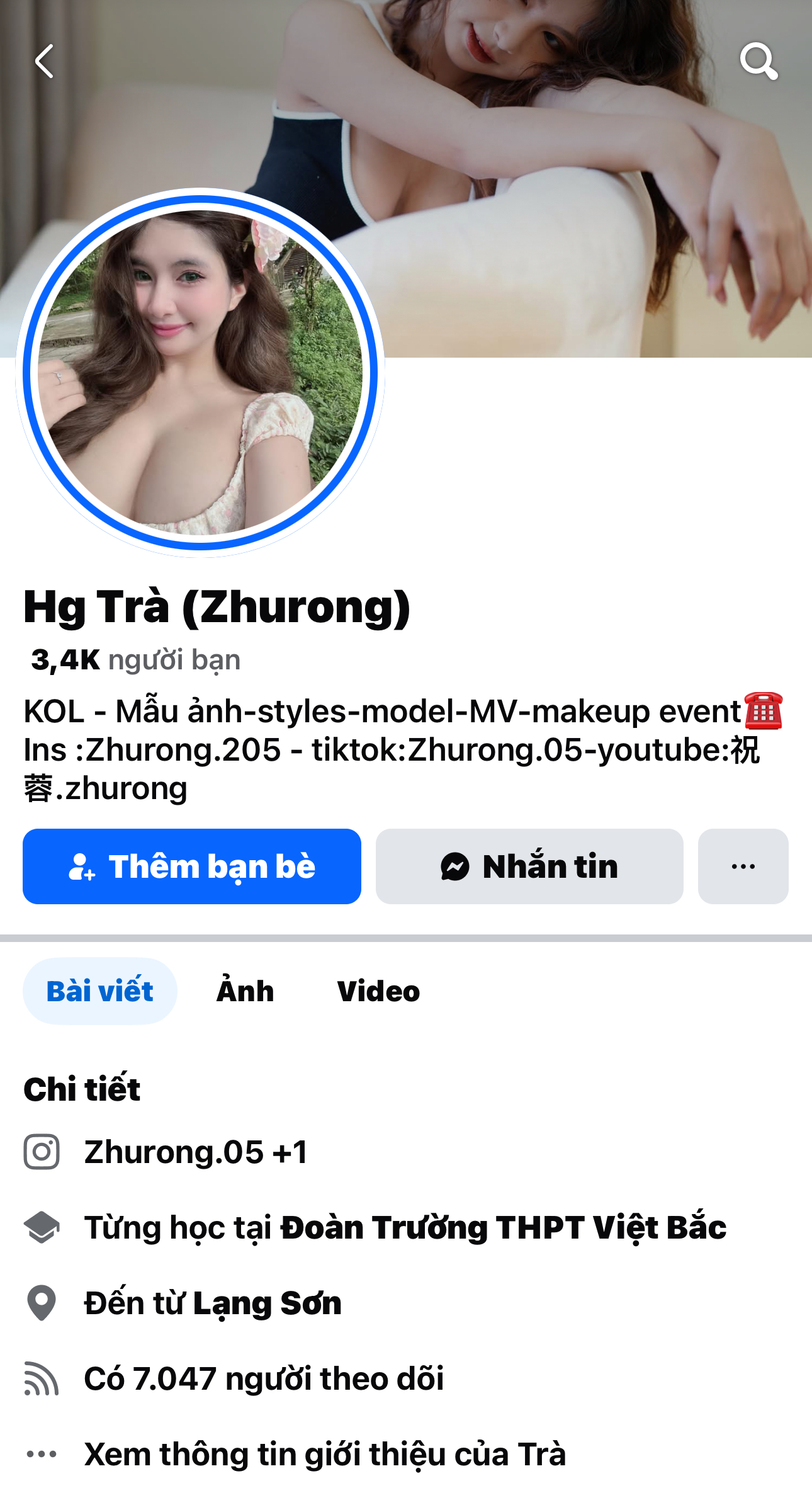Open Xem thông tin giới thiệu của Trà
Viewport: 812px width, 1493px height.
tap(325, 1454)
